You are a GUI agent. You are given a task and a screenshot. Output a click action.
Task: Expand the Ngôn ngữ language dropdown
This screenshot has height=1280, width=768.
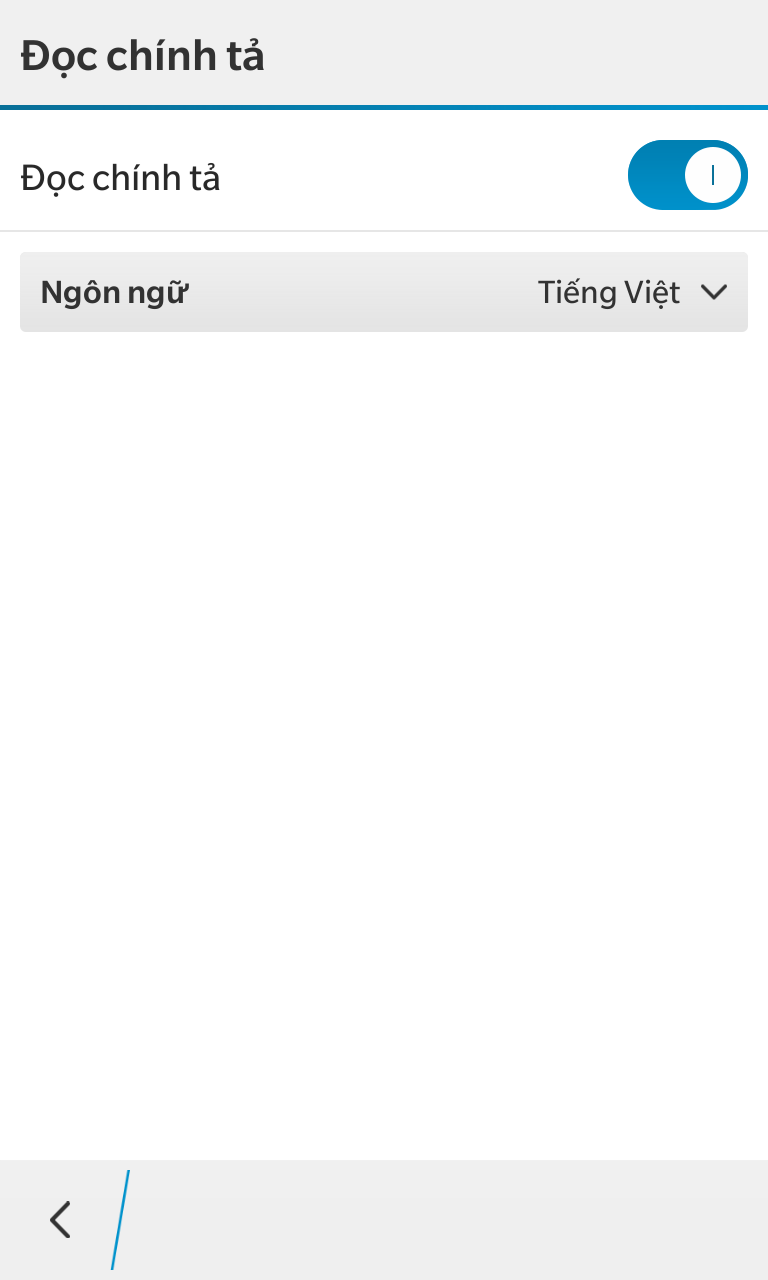tap(384, 292)
